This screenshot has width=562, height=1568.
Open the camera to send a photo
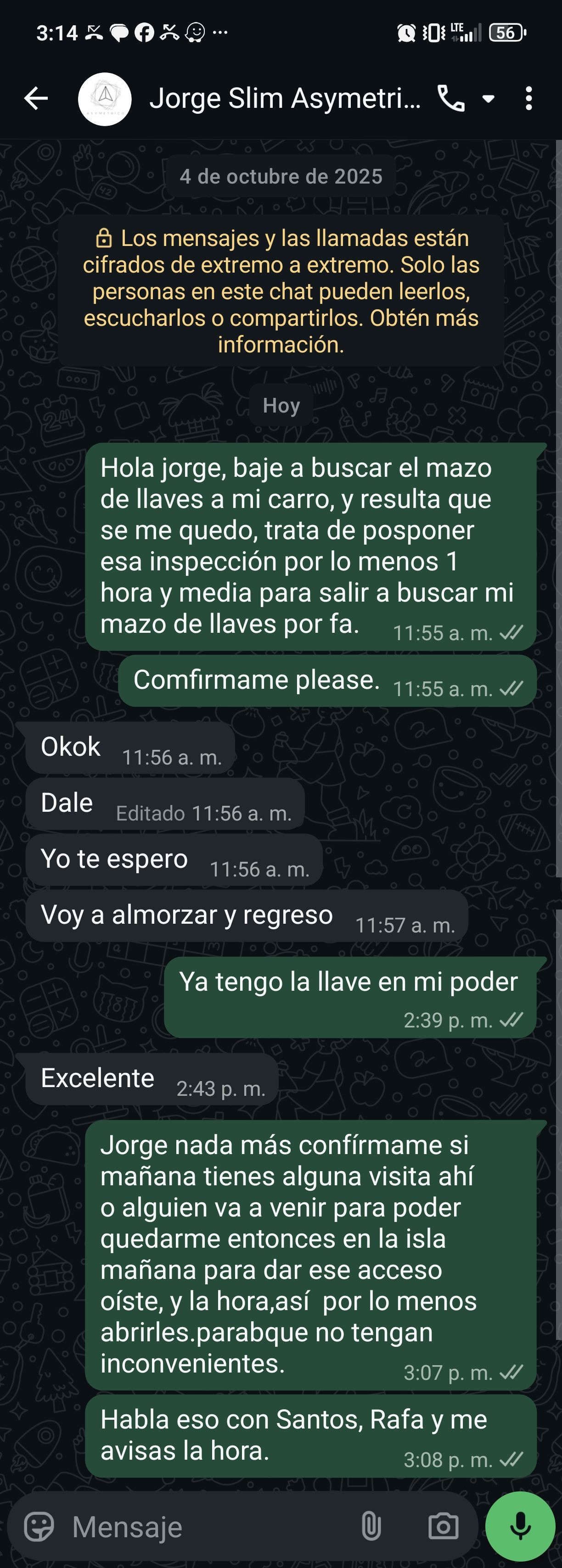pyautogui.click(x=443, y=1527)
